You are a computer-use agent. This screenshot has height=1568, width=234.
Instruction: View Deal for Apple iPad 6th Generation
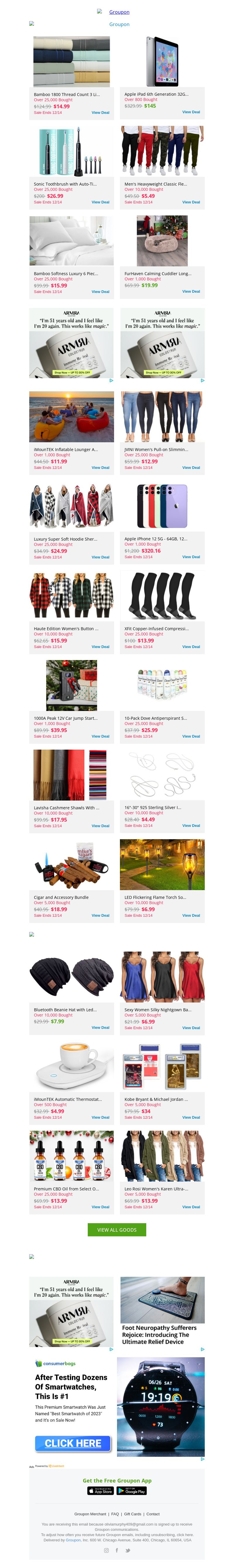[191, 112]
